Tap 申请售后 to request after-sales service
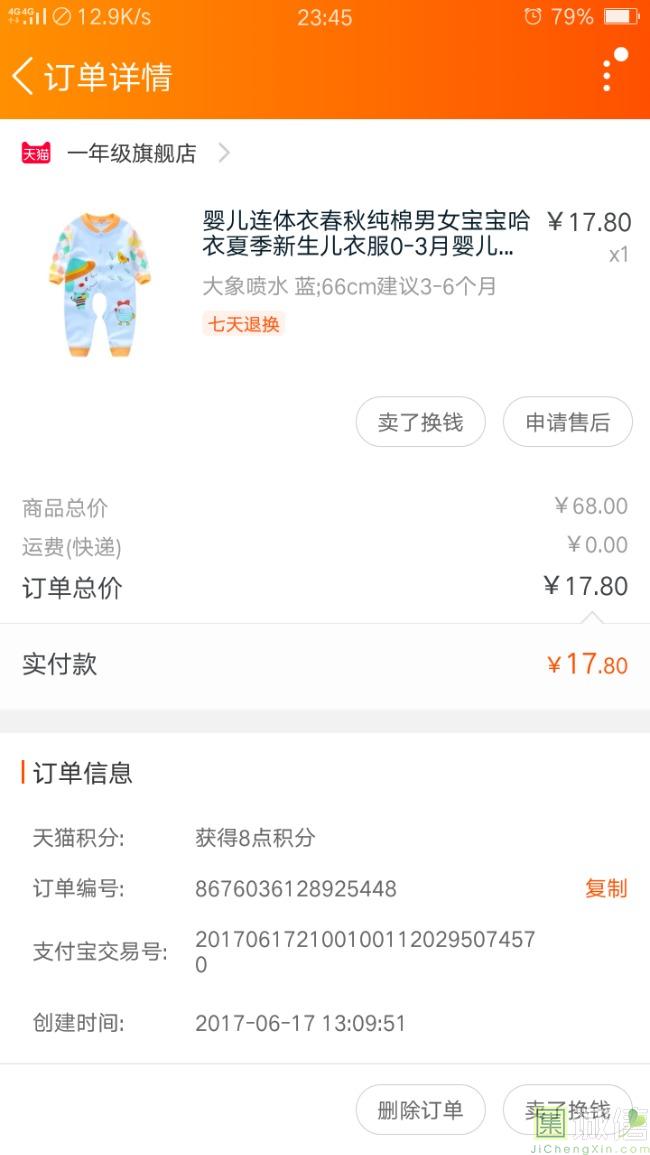This screenshot has width=650, height=1155. 567,422
